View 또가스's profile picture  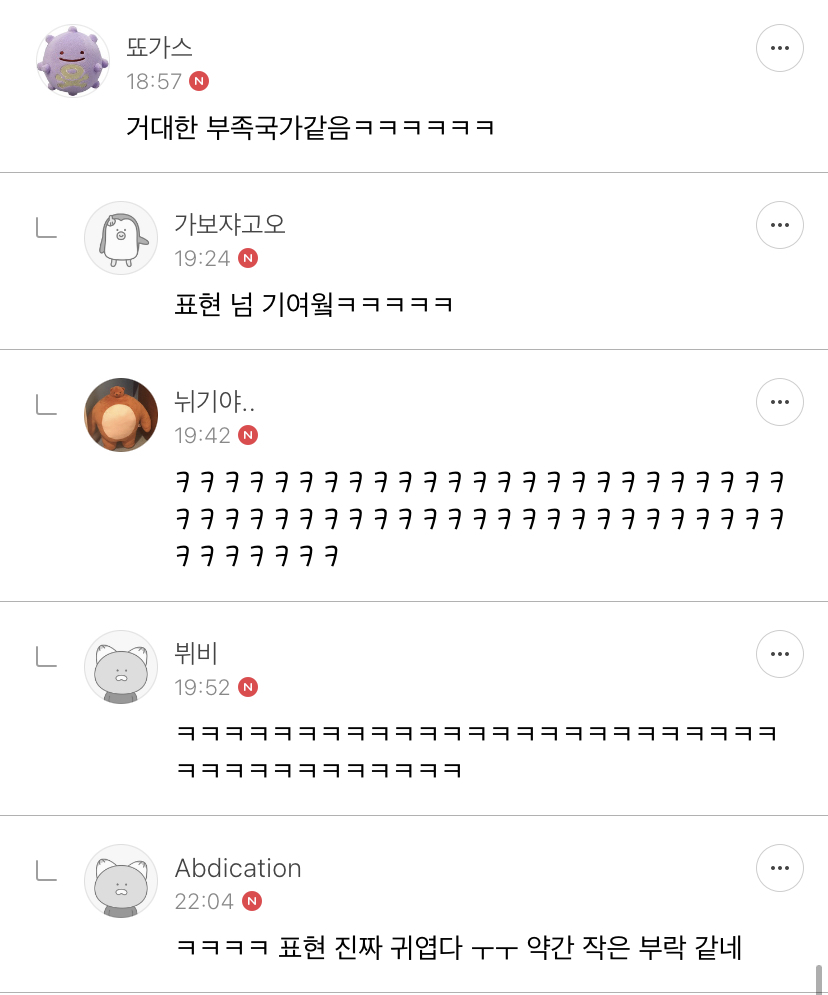(73, 61)
